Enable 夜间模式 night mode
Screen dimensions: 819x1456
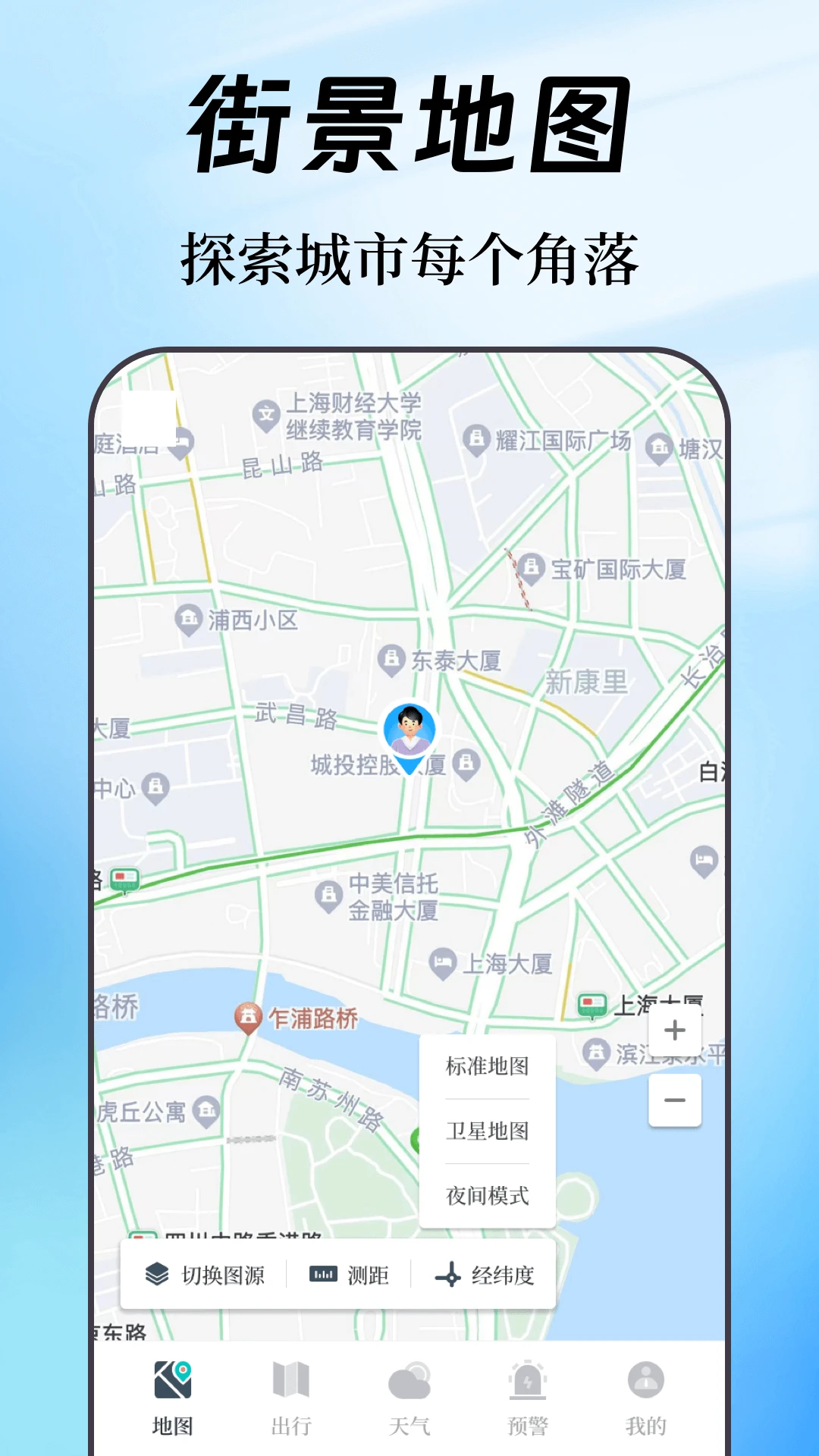488,1197
